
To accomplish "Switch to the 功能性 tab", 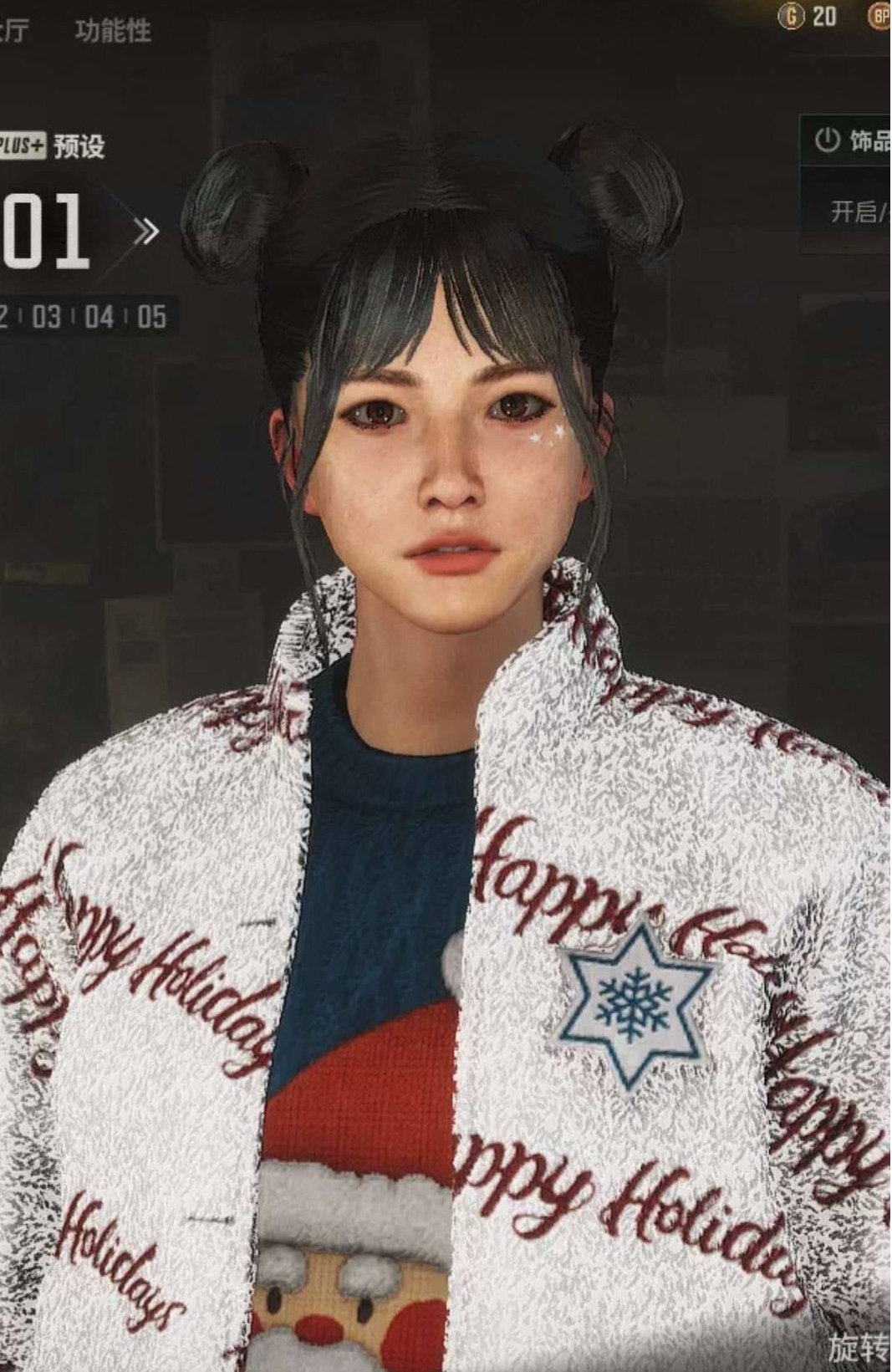I will coord(113,31).
